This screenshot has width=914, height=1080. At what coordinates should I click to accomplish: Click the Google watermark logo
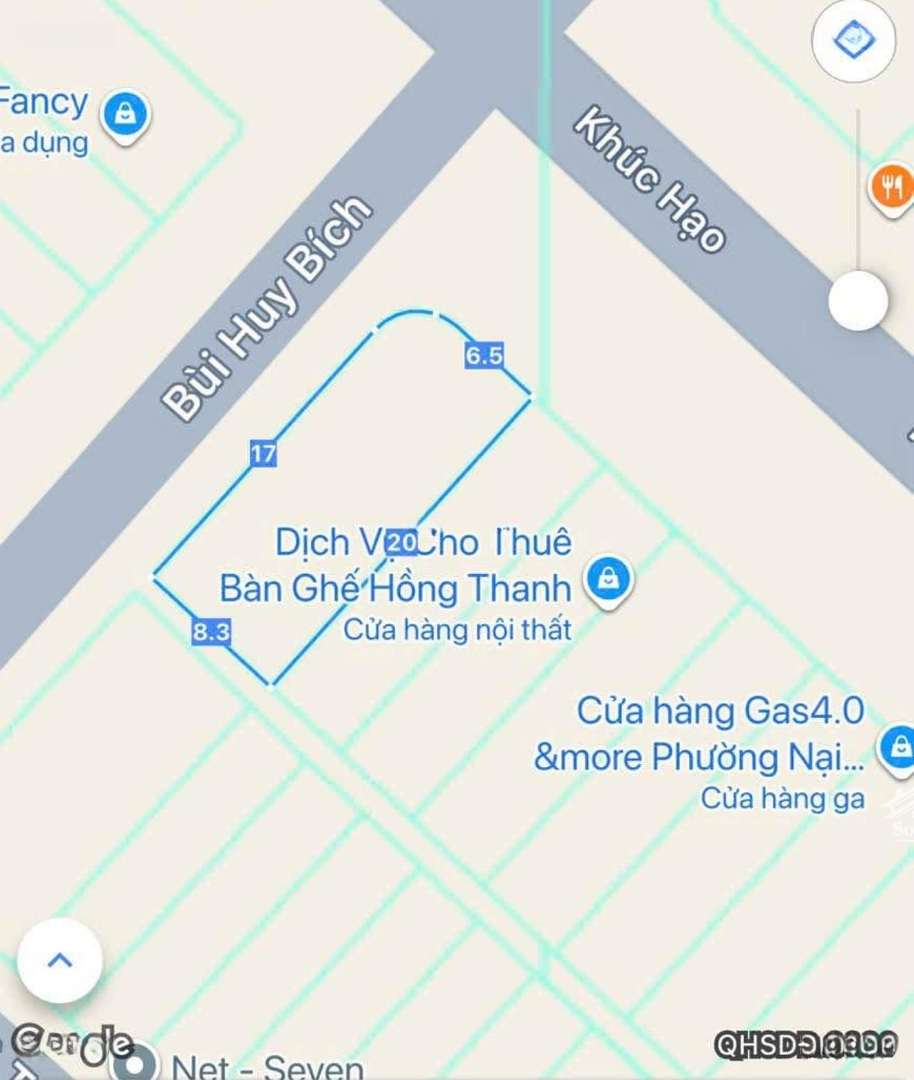pyautogui.click(x=72, y=1044)
